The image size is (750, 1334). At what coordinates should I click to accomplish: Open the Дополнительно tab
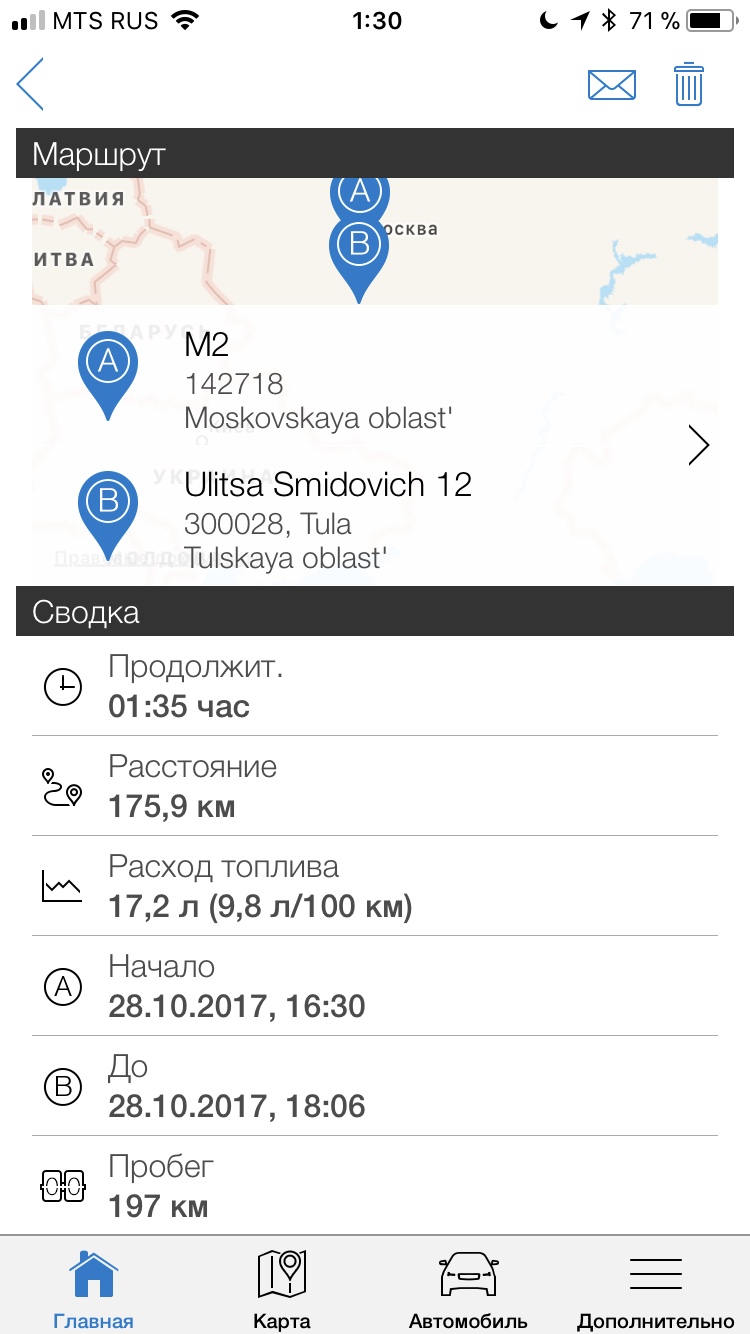click(656, 1288)
